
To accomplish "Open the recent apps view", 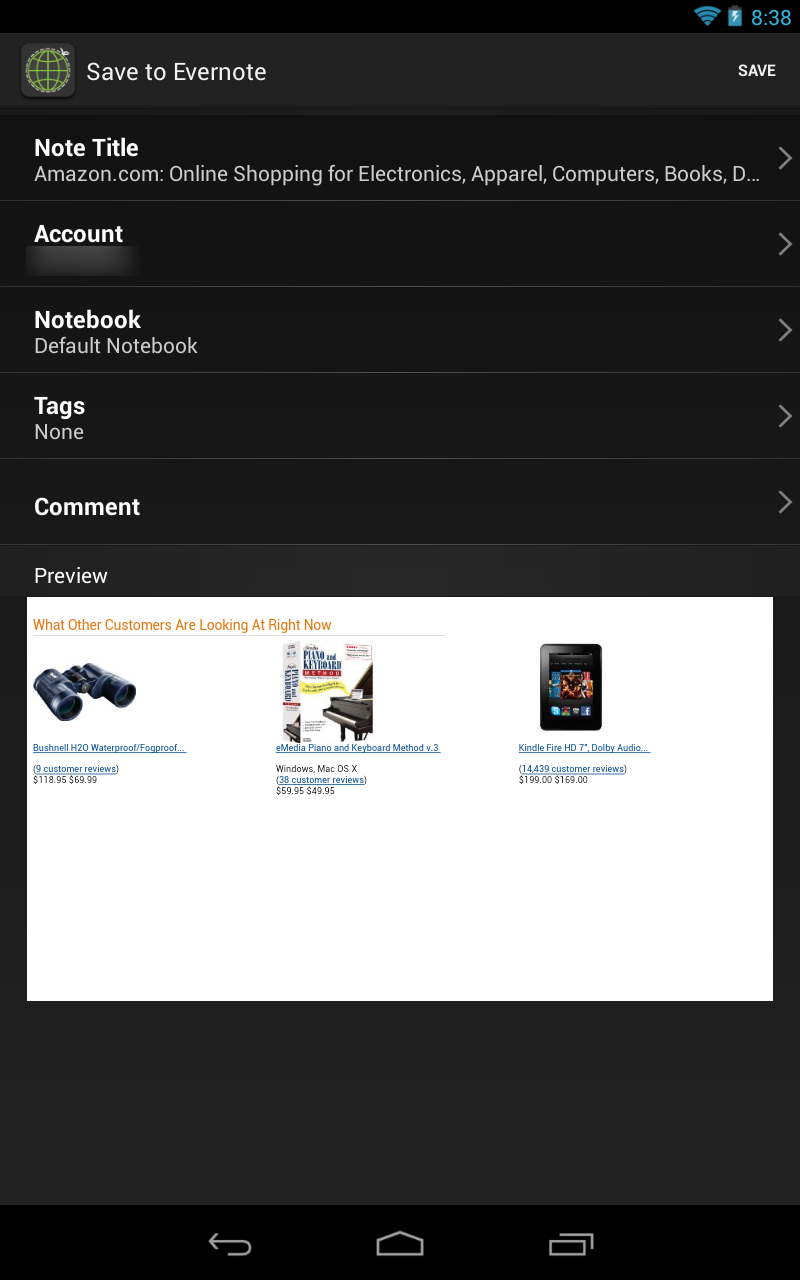I will [571, 1244].
